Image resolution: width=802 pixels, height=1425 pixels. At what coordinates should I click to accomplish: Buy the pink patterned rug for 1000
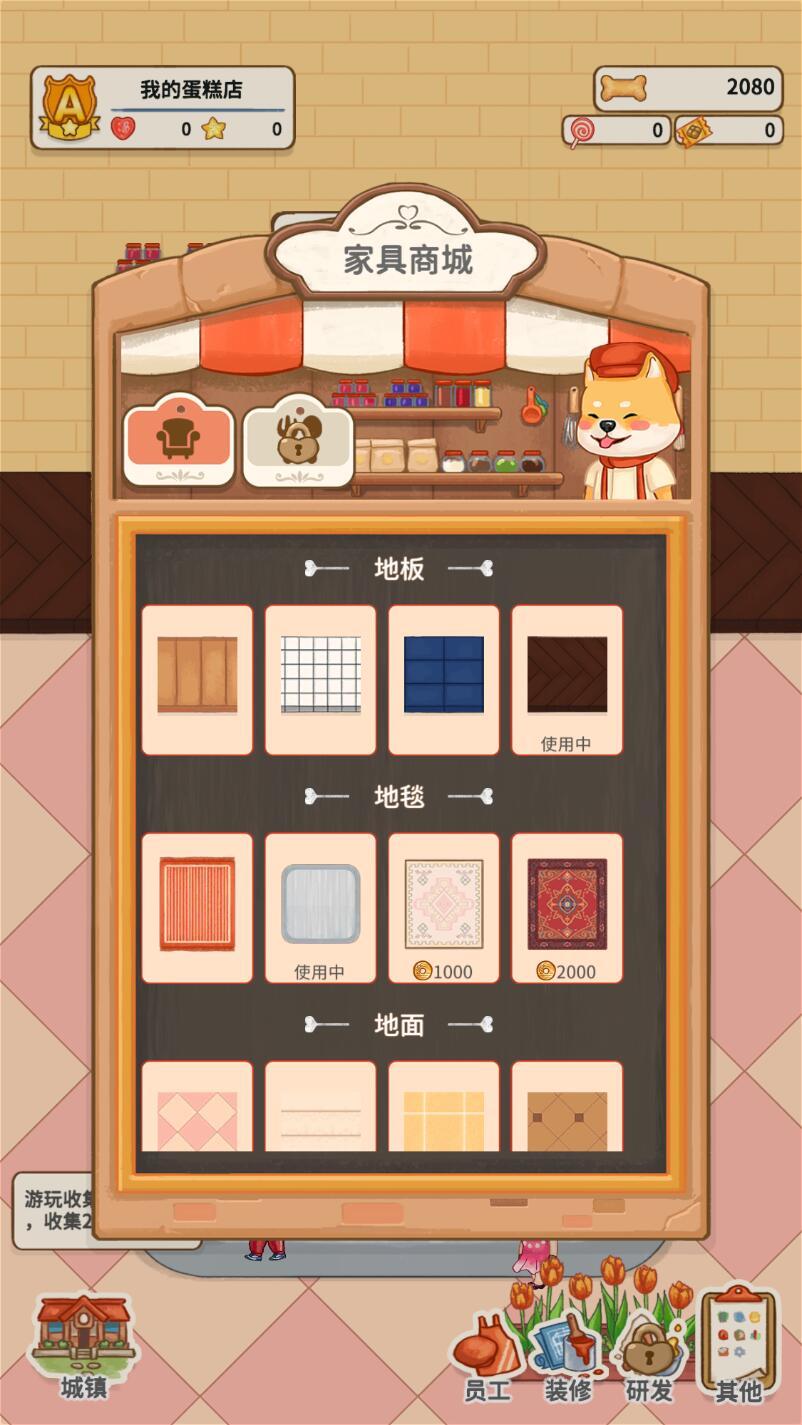[444, 906]
